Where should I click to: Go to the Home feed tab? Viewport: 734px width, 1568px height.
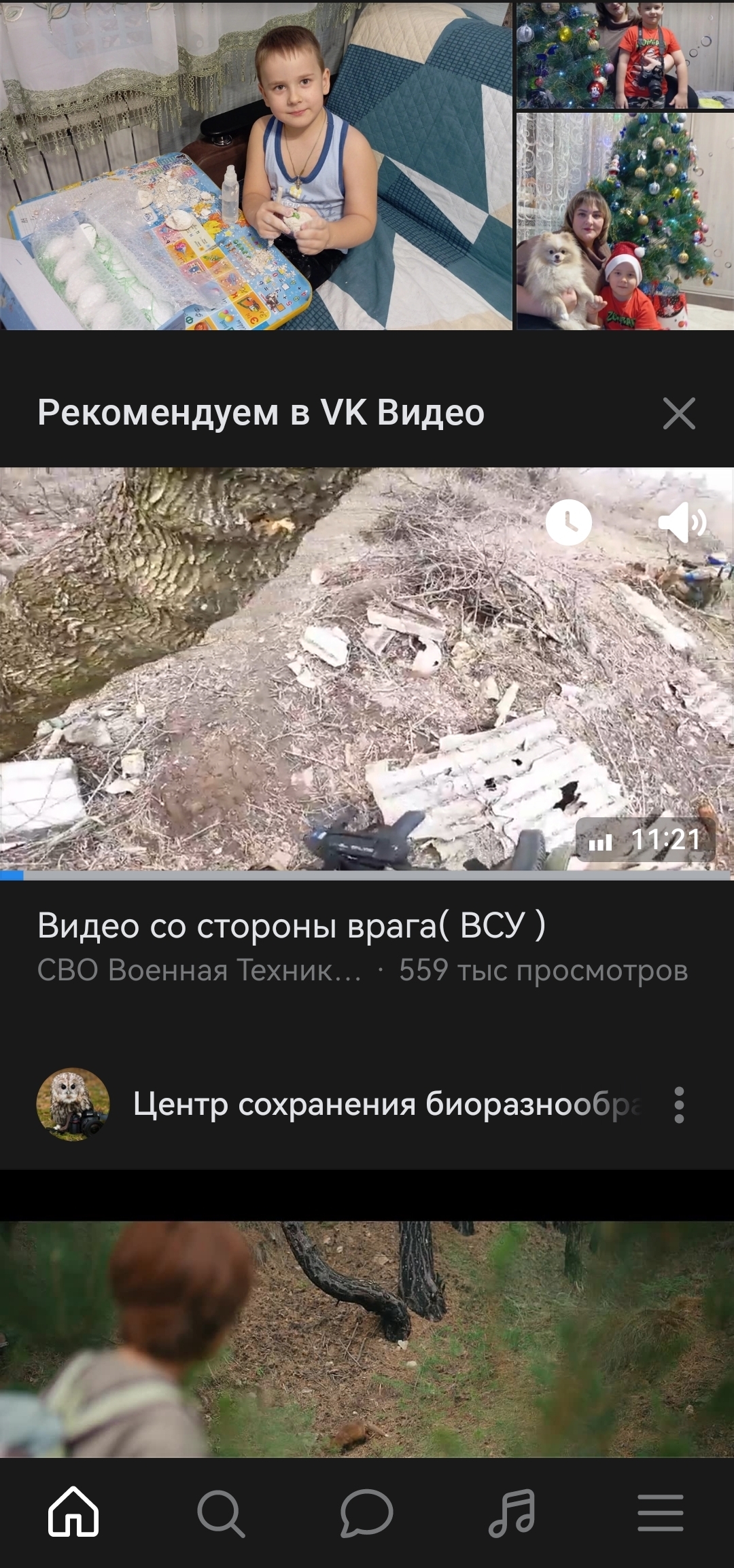(x=73, y=1512)
